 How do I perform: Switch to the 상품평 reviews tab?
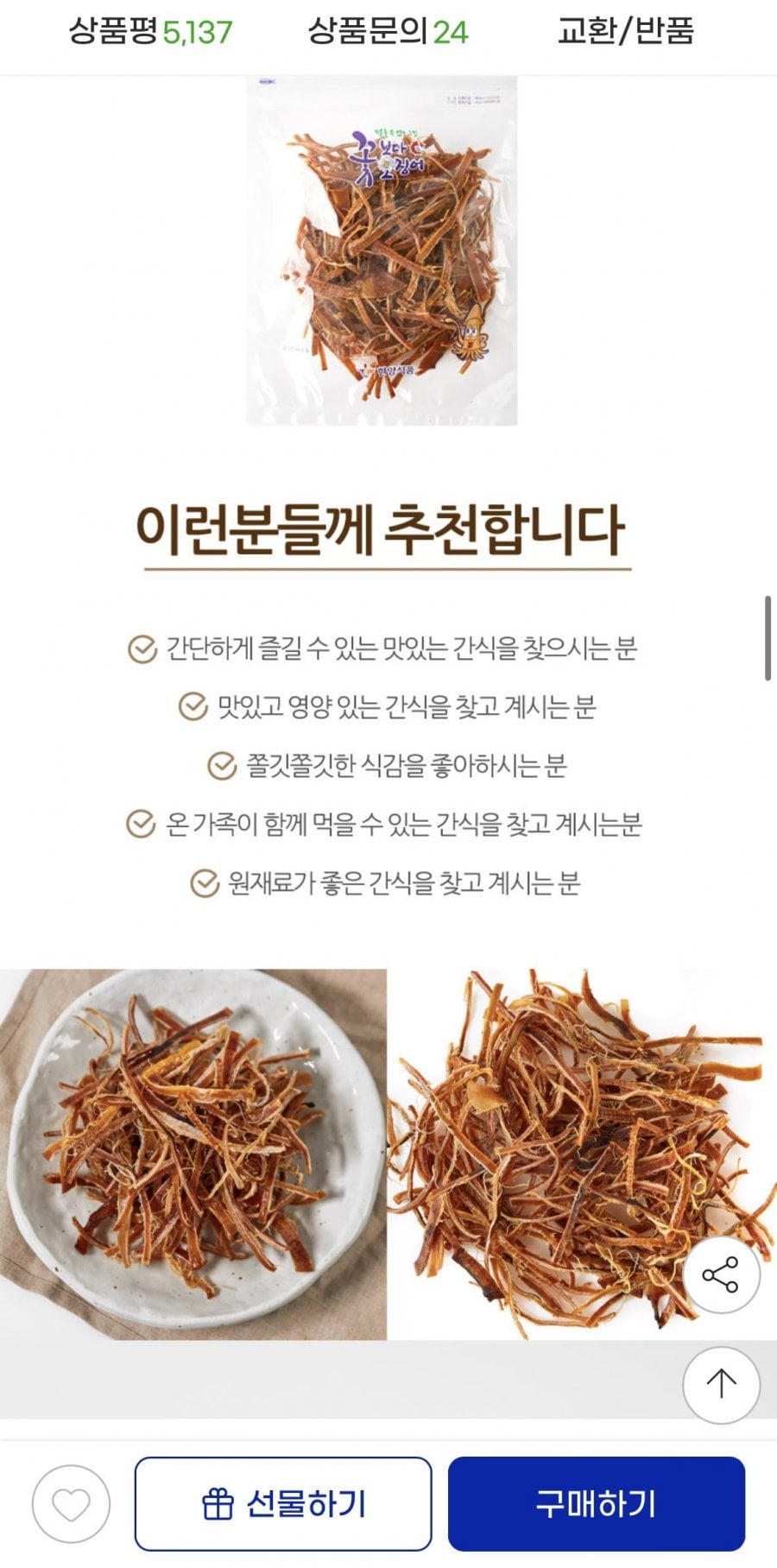click(150, 32)
